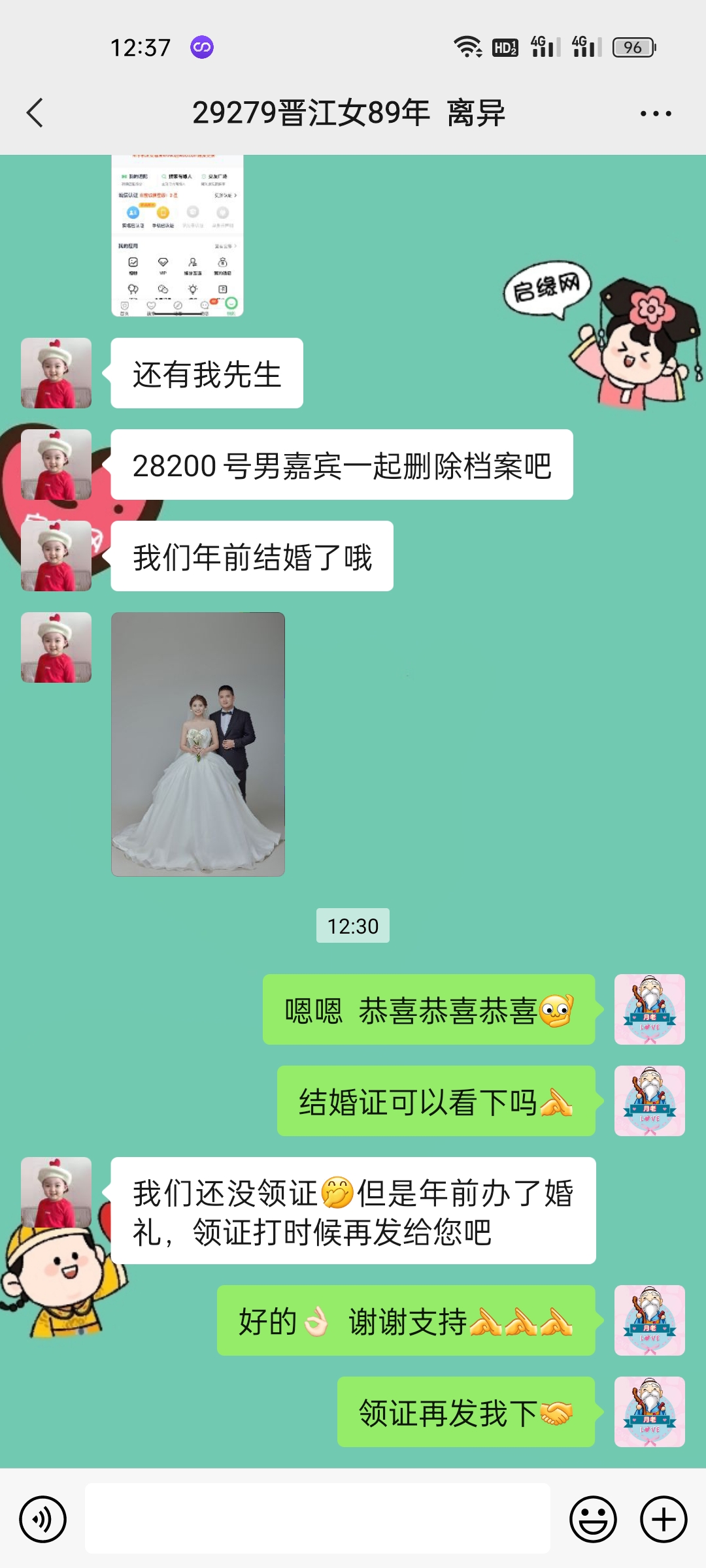Focus the message text field
This screenshot has height=1568, width=706.
pos(317,1518)
